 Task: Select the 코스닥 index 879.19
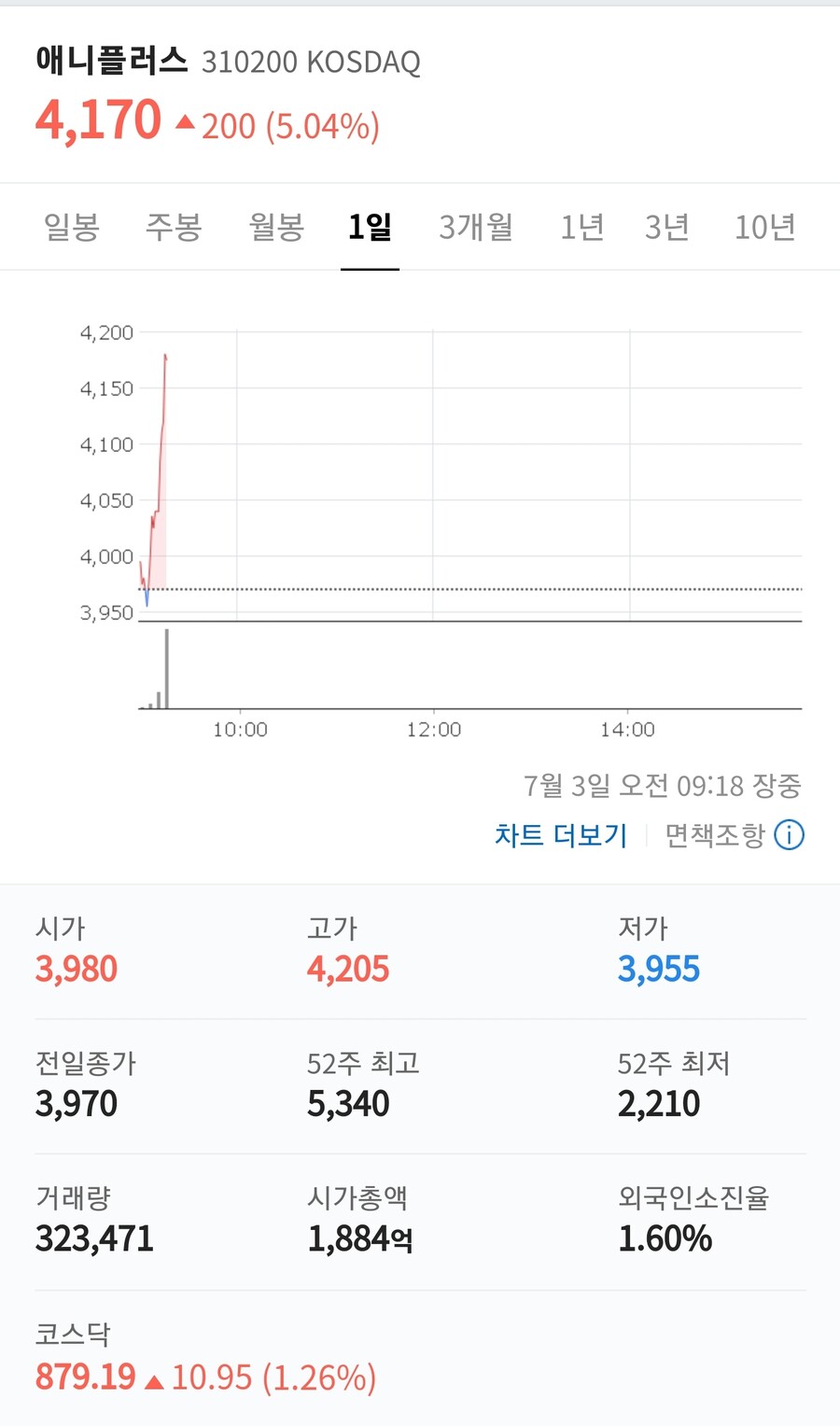point(86,1376)
